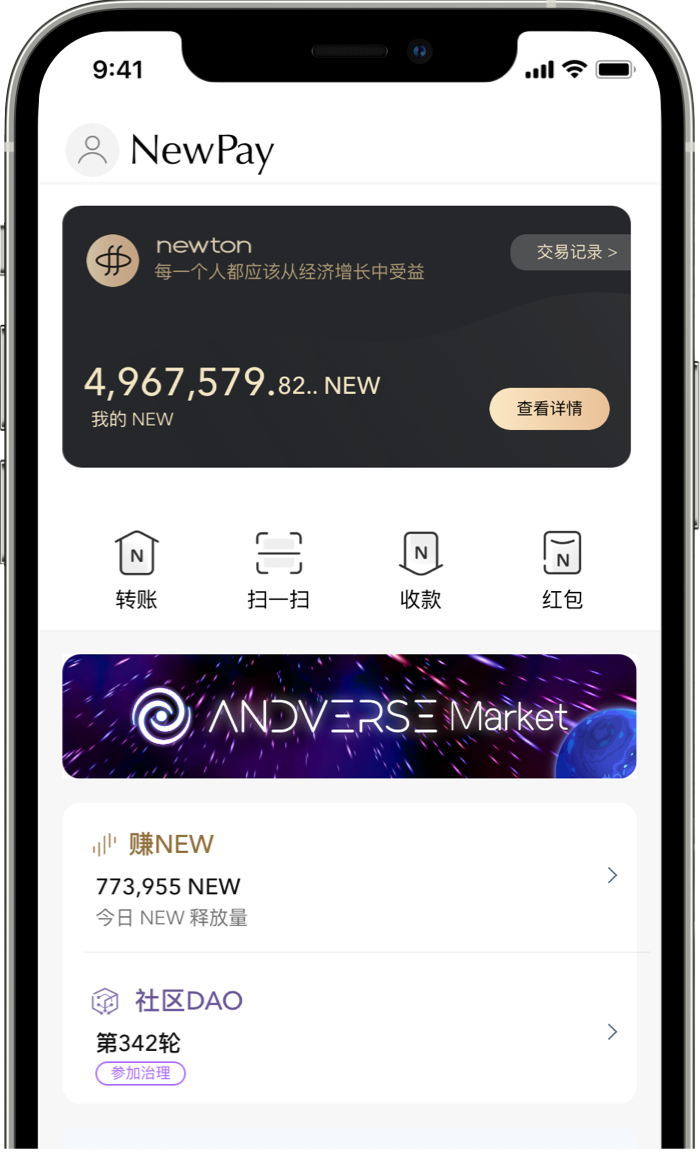This screenshot has width=700, height=1160.
Task: Open the ANDVERSE Market banner
Action: click(x=349, y=716)
